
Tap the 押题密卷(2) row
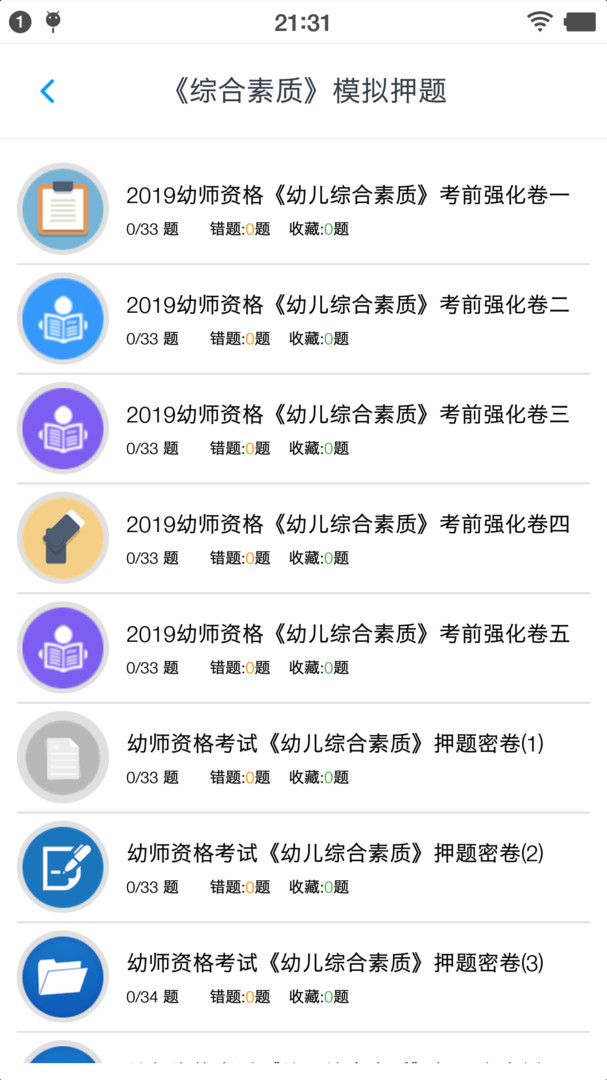tap(335, 854)
